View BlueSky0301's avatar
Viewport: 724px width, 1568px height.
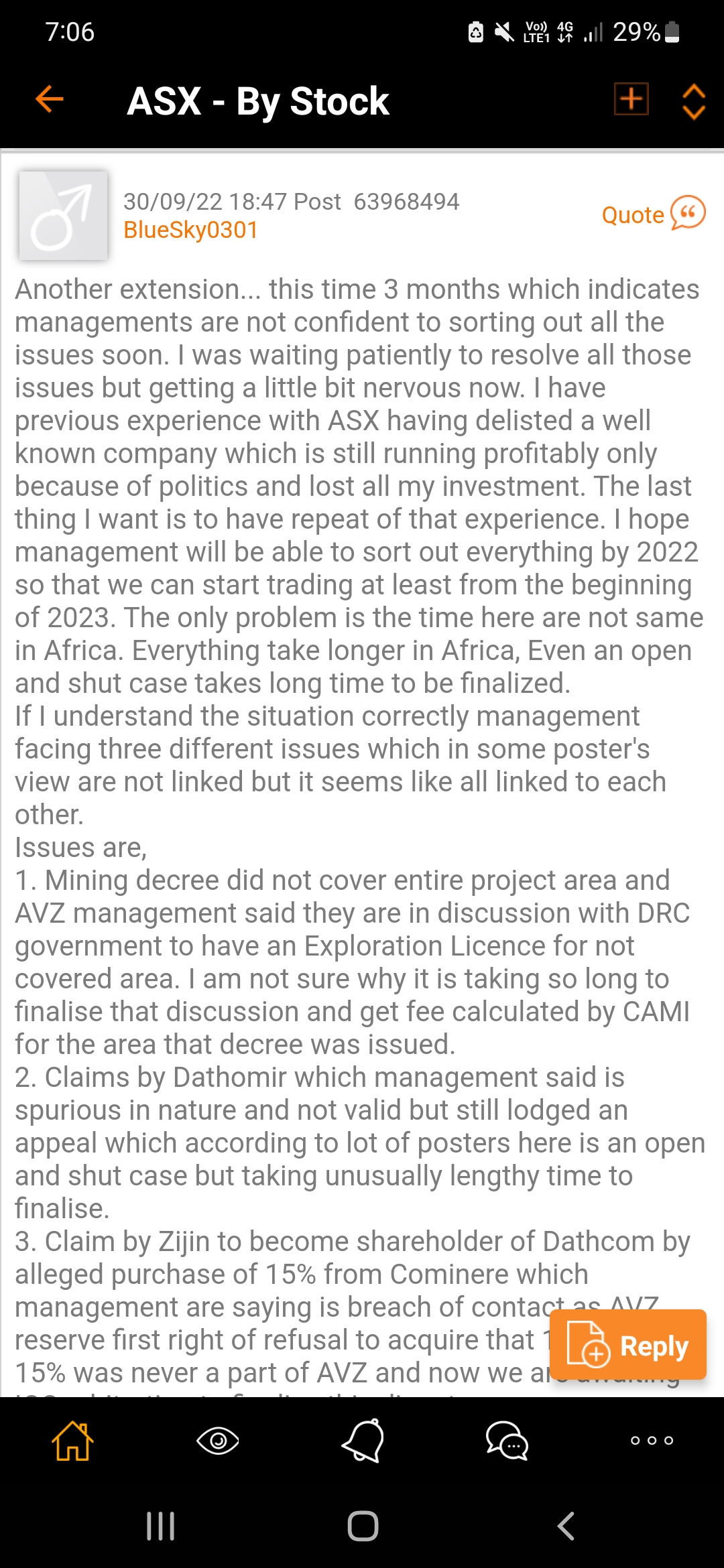(x=63, y=216)
